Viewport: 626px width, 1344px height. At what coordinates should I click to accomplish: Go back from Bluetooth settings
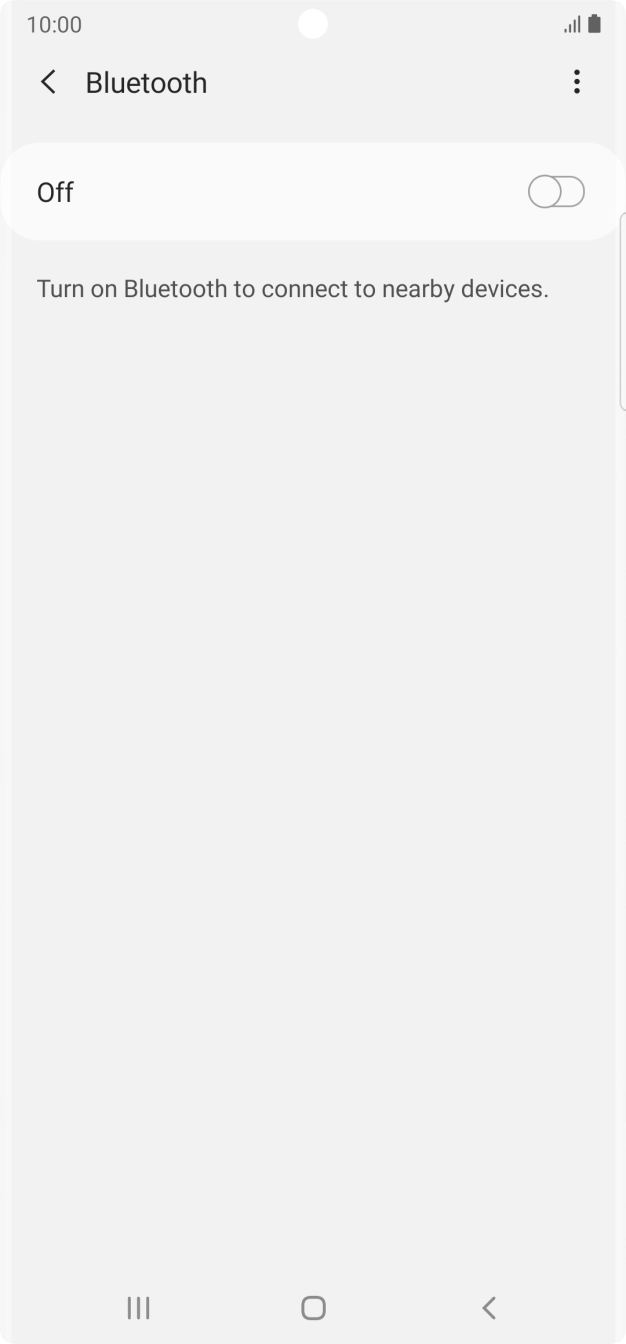tap(48, 82)
